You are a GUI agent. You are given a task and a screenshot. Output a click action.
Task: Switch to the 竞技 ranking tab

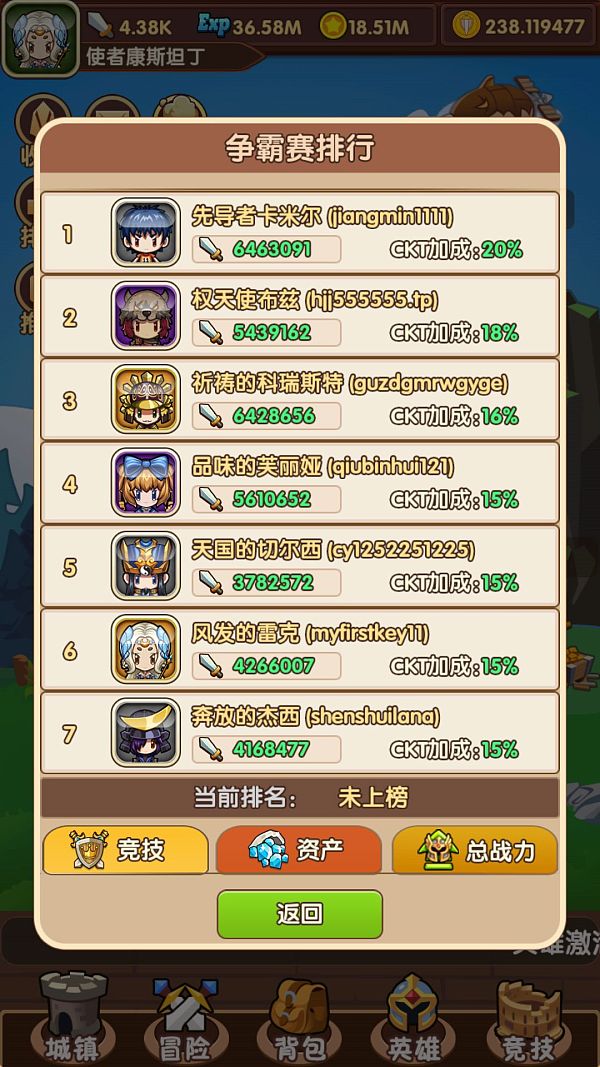[x=126, y=850]
